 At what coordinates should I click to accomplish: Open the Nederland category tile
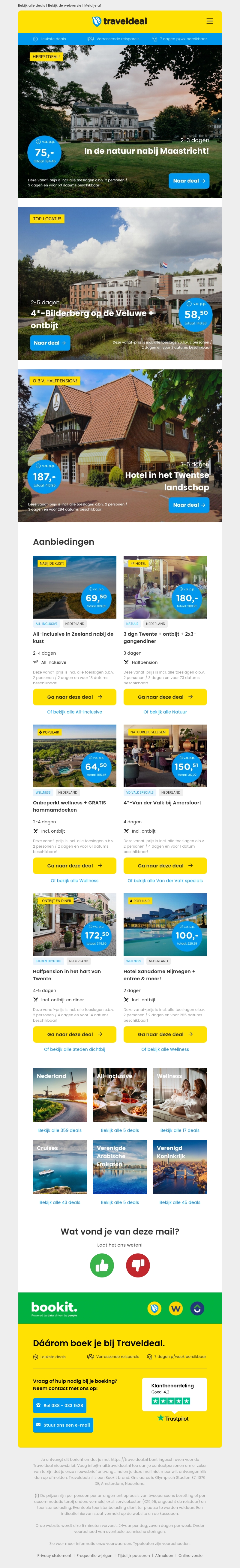60,1095
